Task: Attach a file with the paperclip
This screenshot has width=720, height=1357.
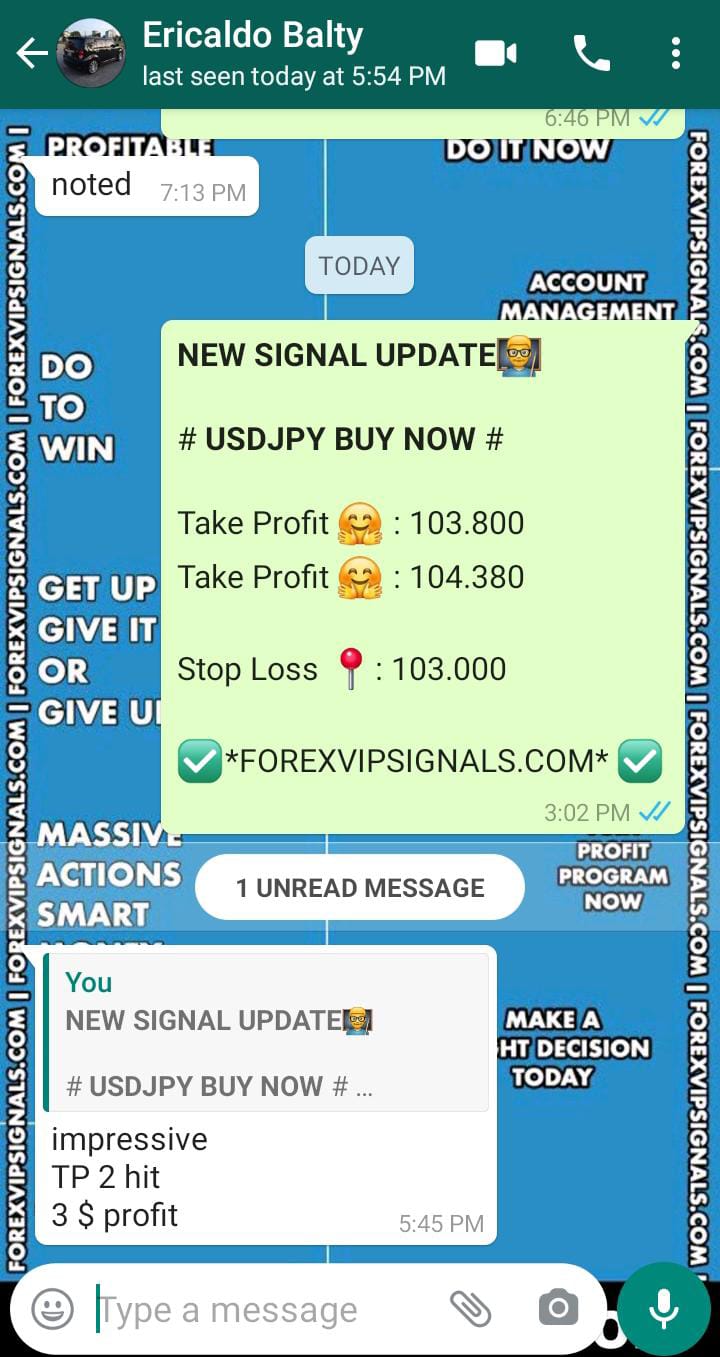Action: click(x=469, y=1308)
